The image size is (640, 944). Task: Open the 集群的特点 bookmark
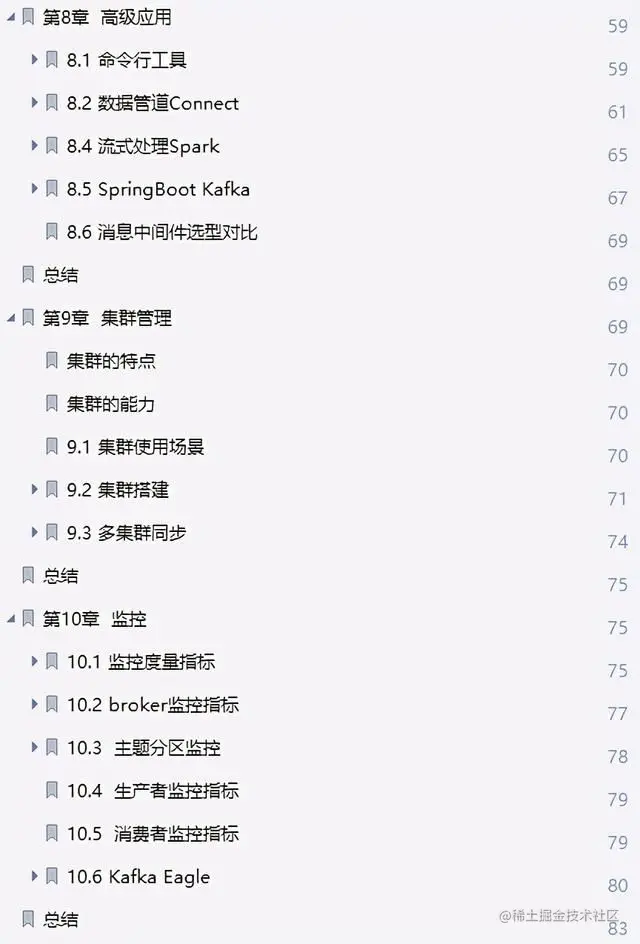pyautogui.click(x=111, y=361)
